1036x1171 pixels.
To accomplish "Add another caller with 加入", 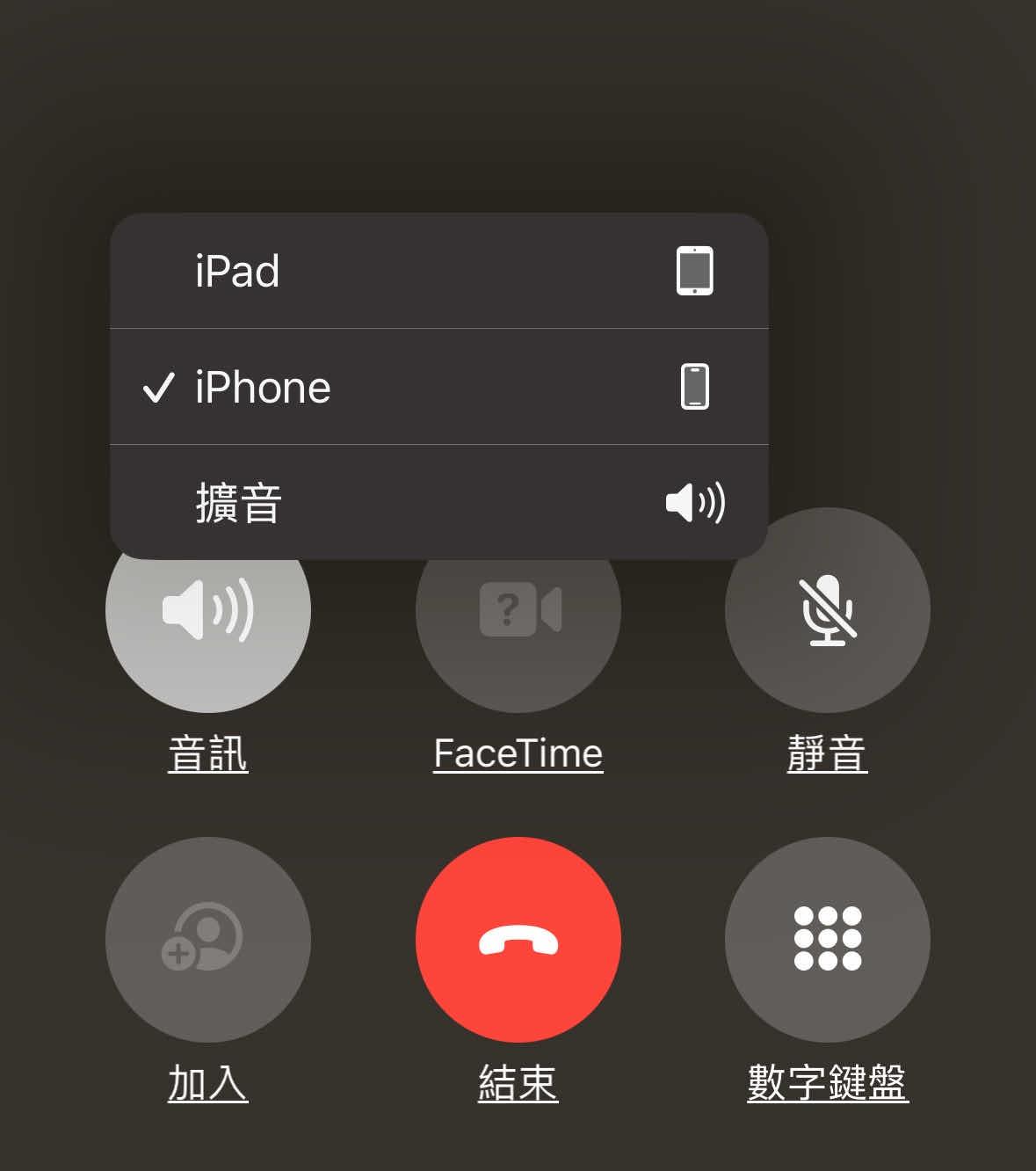I will (208, 939).
